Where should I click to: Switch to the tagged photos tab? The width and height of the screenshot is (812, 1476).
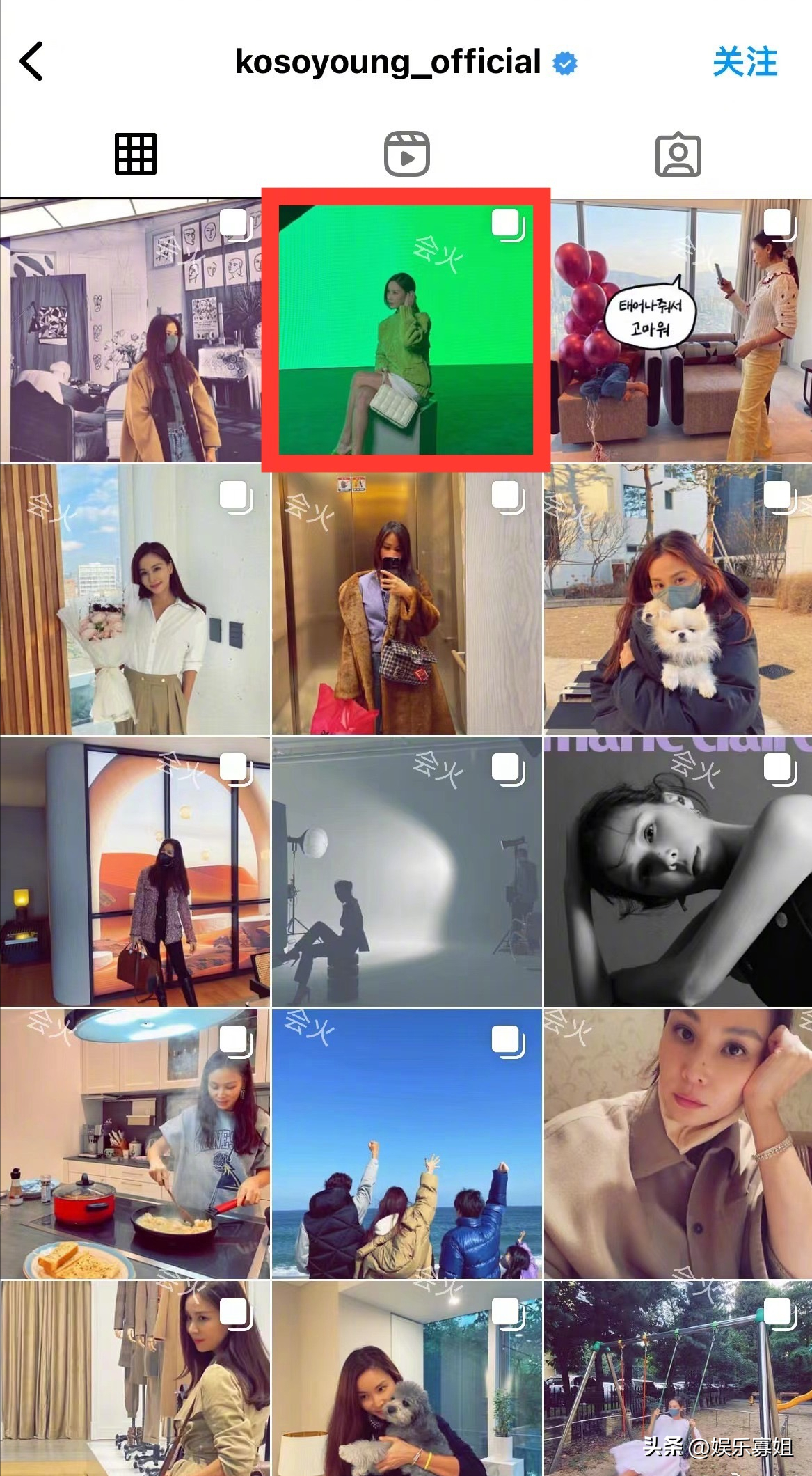pyautogui.click(x=678, y=155)
